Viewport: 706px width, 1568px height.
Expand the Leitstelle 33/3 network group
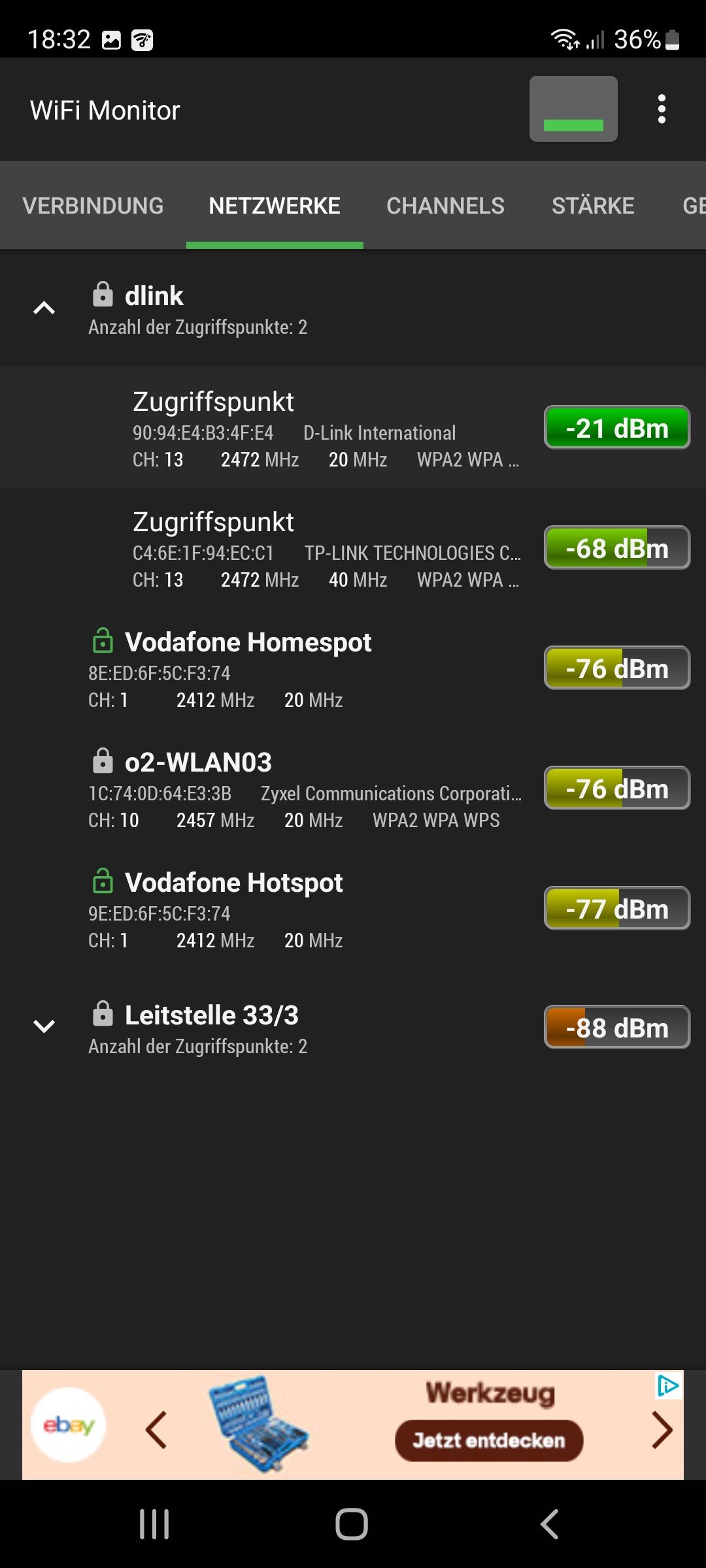pyautogui.click(x=44, y=1026)
